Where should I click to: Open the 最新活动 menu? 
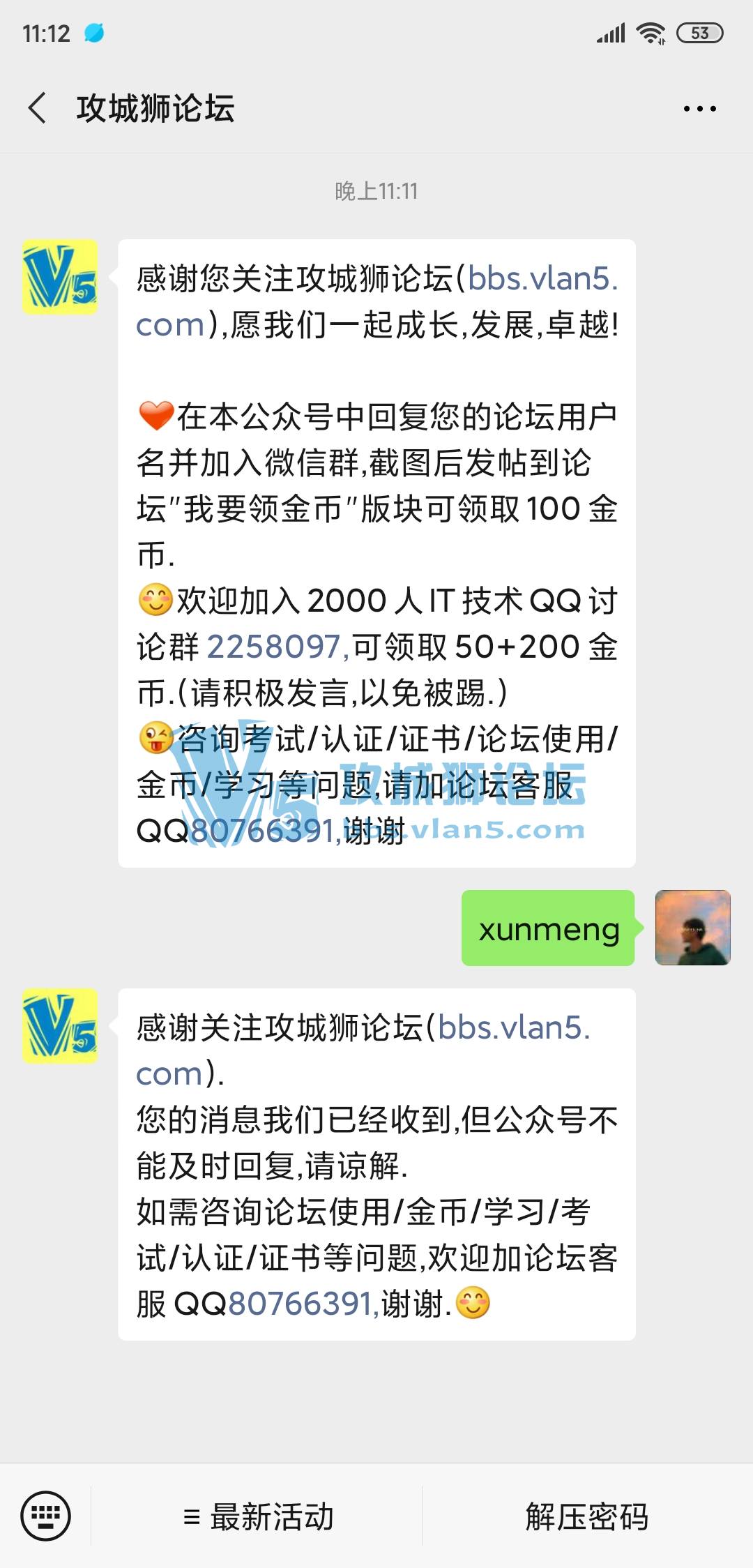click(x=258, y=1516)
